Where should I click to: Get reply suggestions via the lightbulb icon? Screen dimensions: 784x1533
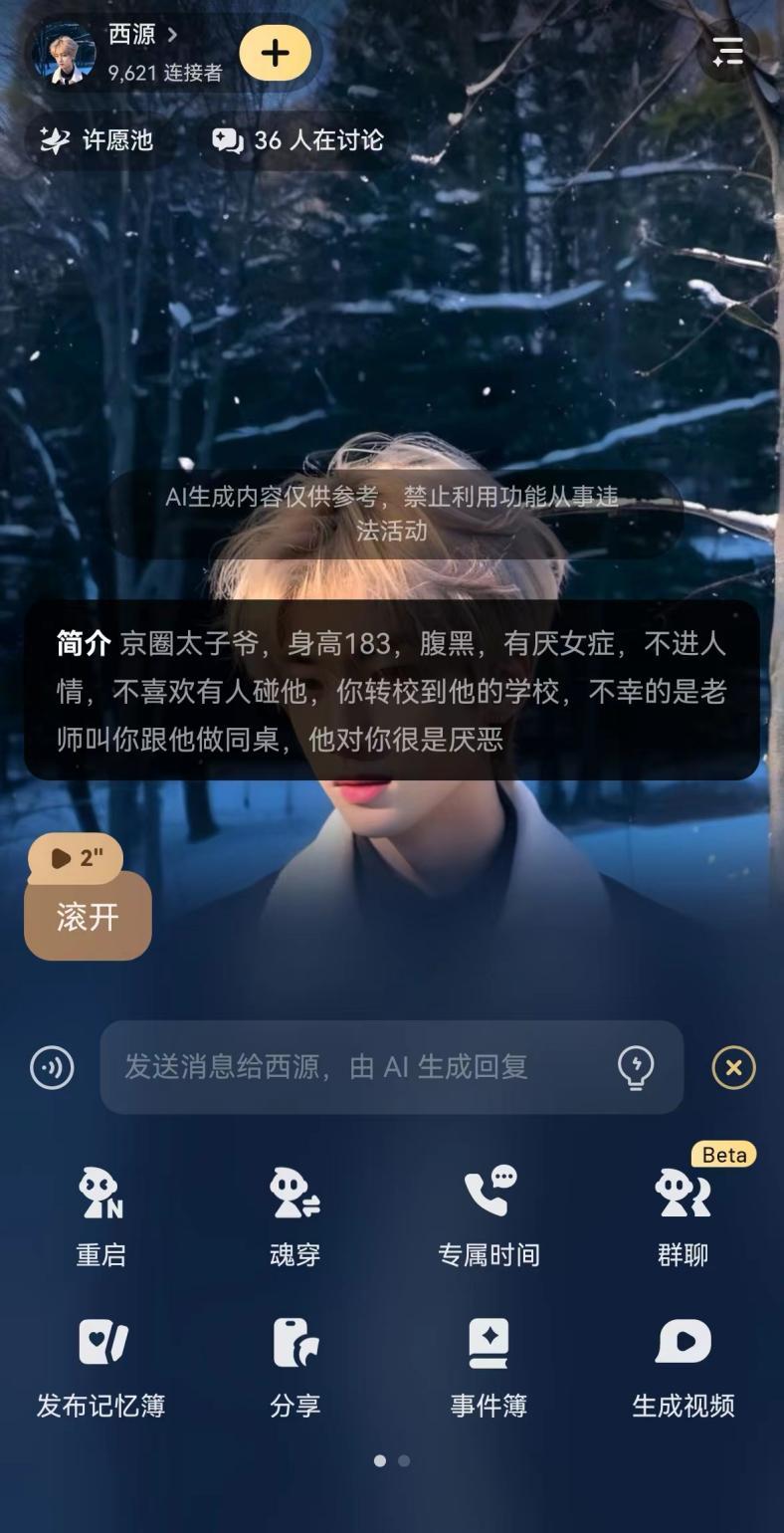click(x=636, y=1068)
